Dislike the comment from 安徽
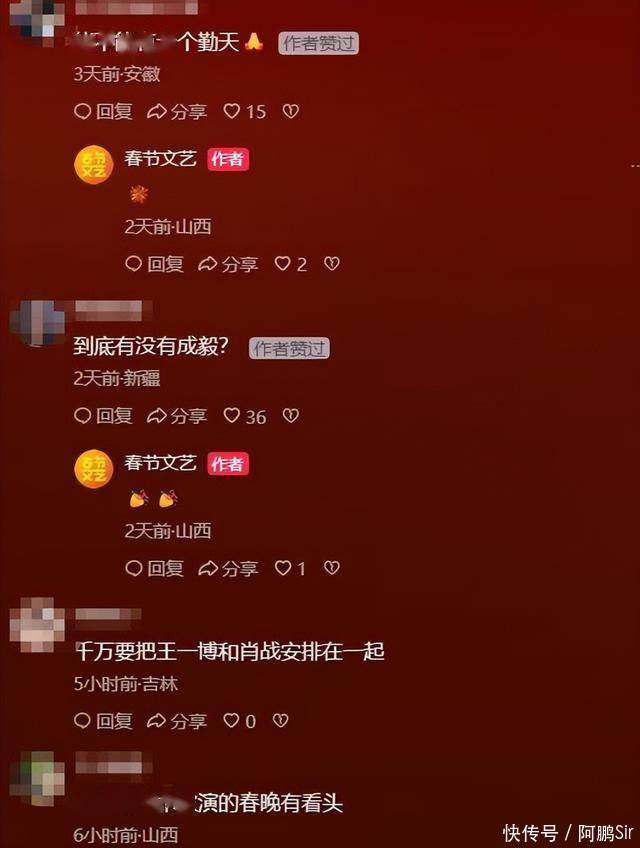640x848 pixels. (291, 111)
